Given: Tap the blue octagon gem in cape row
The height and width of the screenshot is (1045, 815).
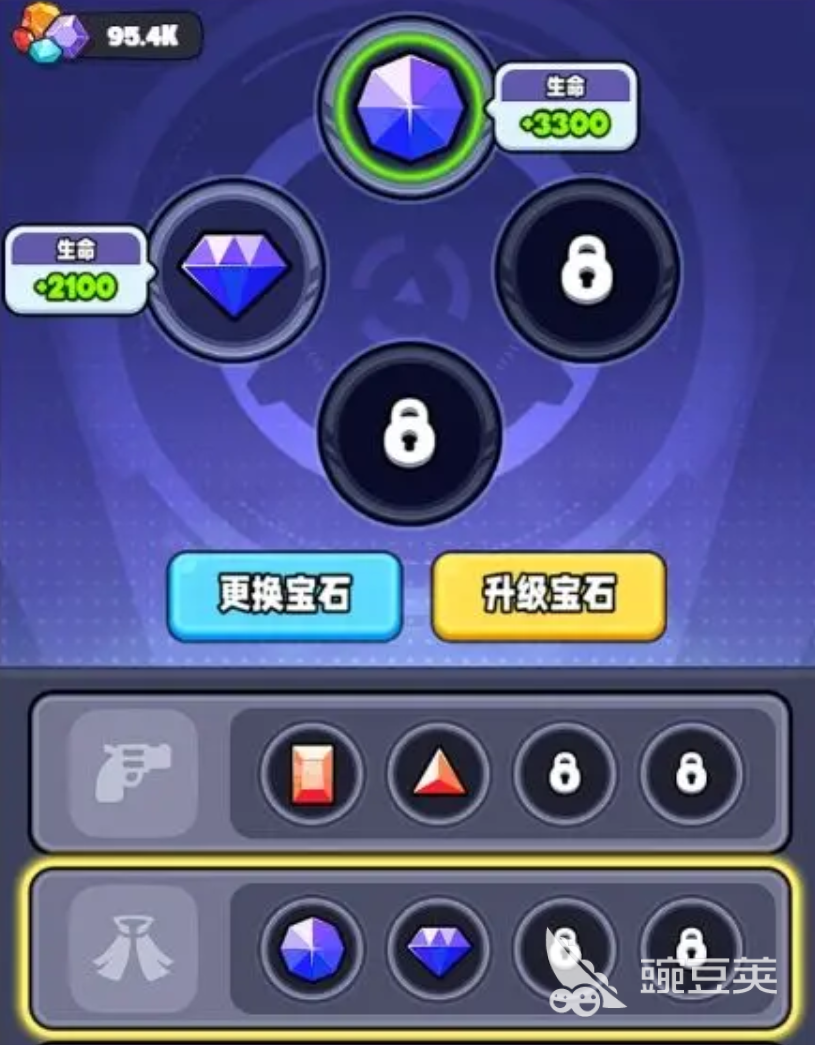Looking at the screenshot, I should (311, 947).
